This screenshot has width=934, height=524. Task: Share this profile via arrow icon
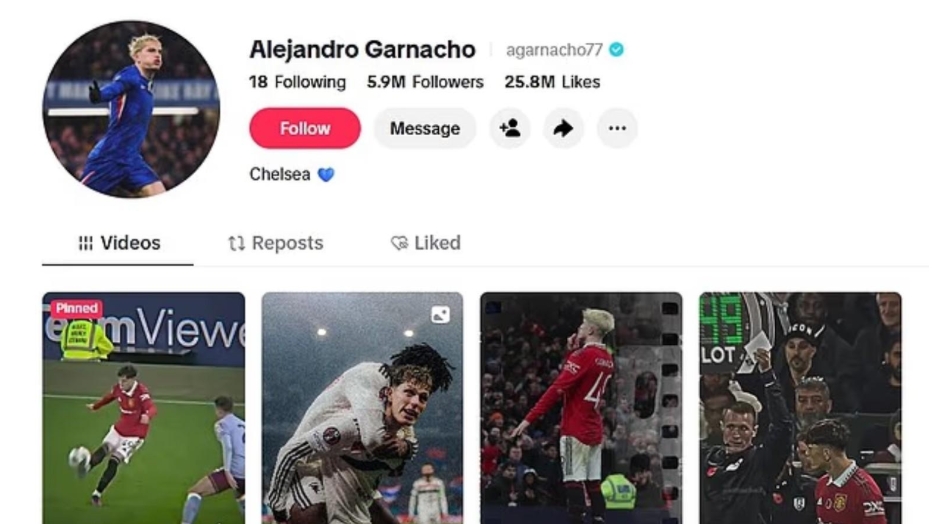[x=563, y=128]
